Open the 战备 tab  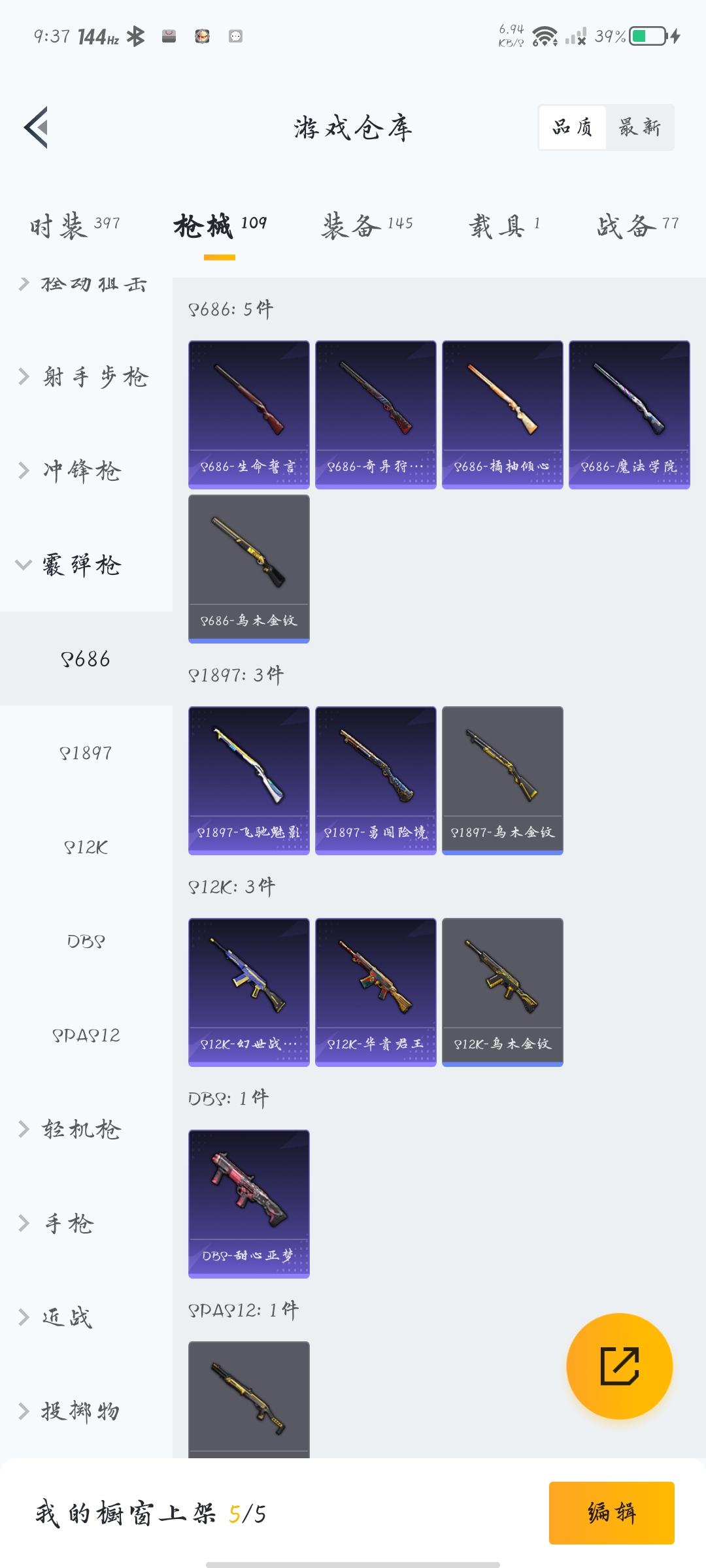[637, 226]
